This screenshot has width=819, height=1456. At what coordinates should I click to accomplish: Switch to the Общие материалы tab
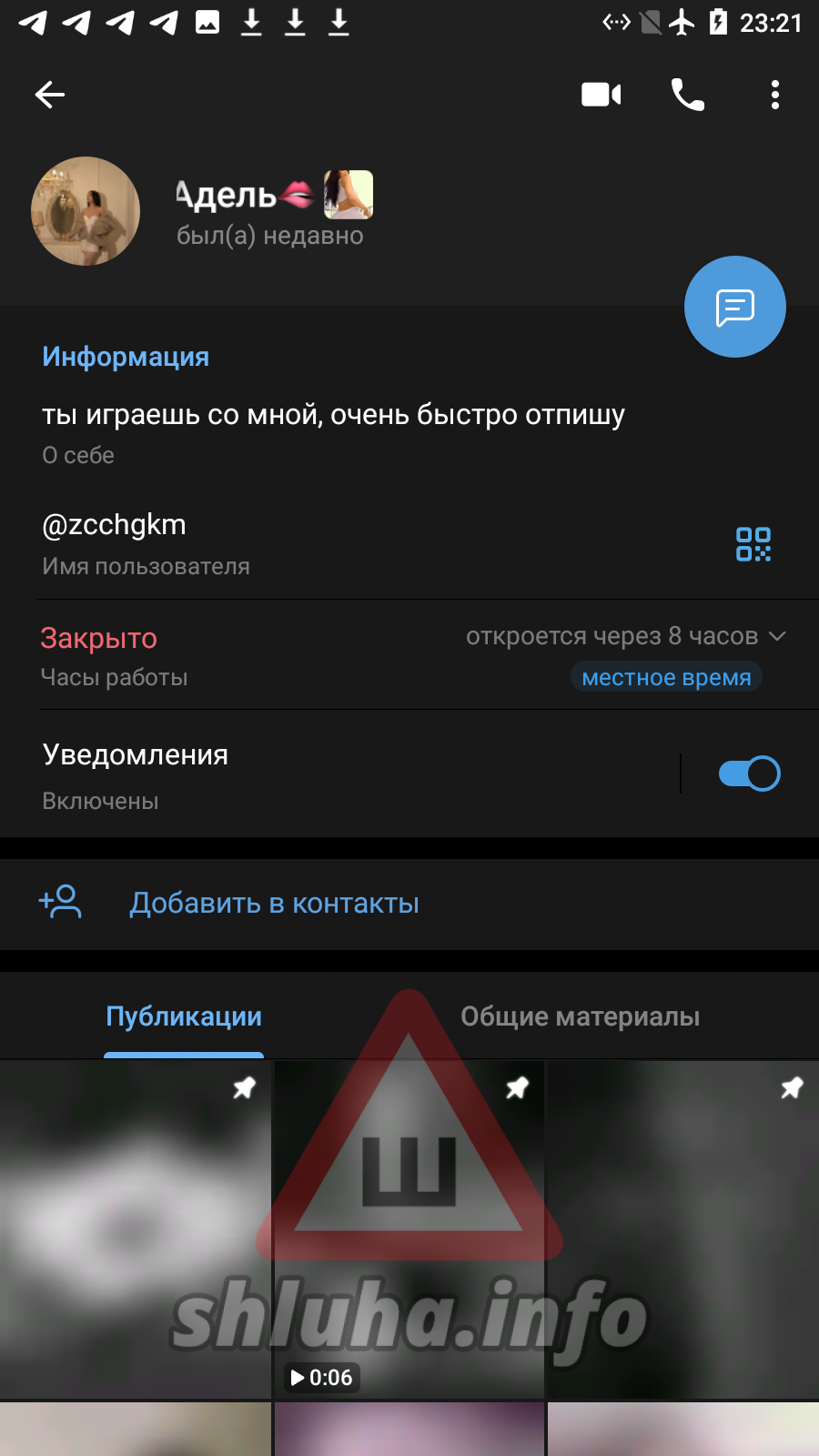580,1016
